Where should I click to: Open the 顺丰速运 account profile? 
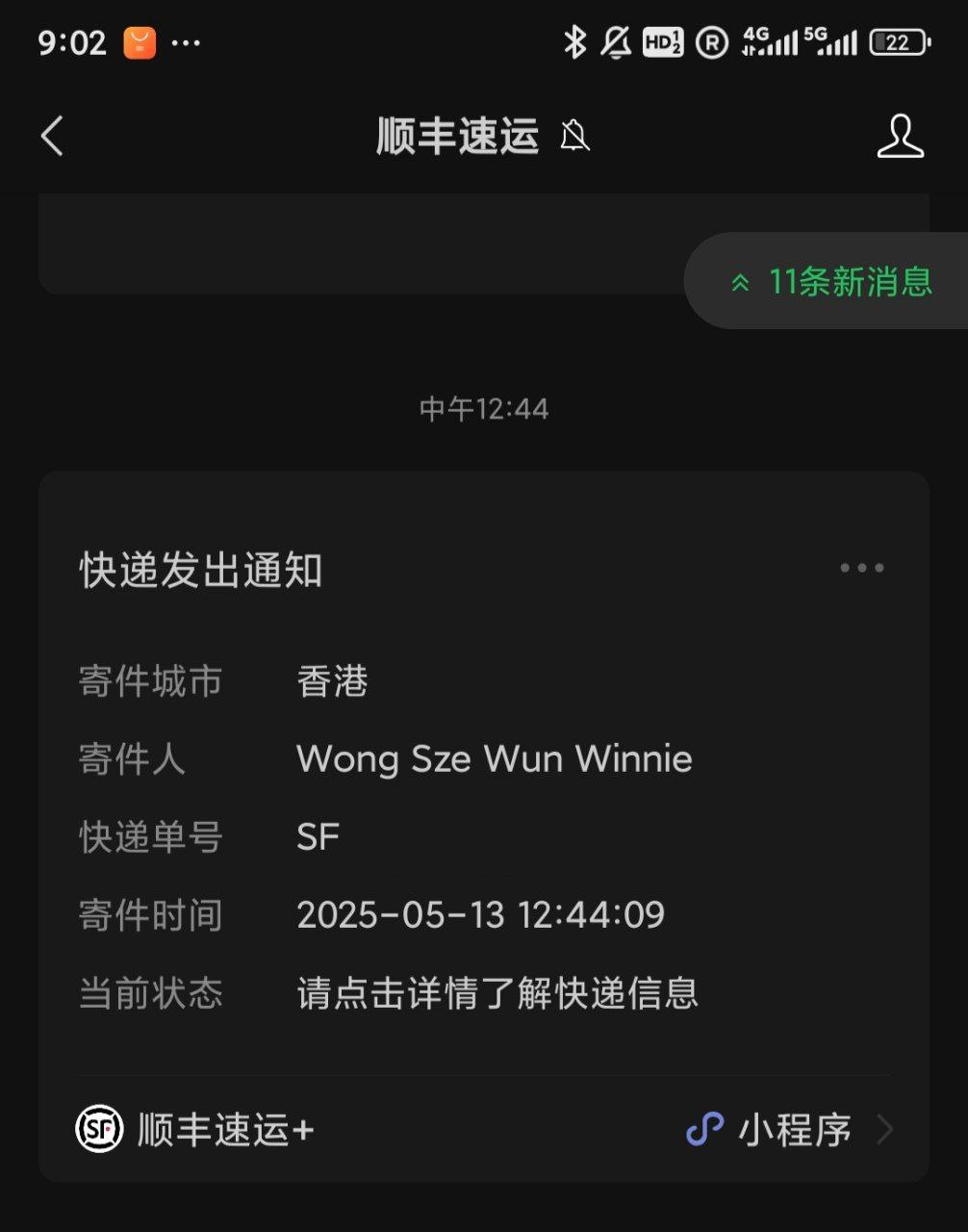tap(900, 136)
